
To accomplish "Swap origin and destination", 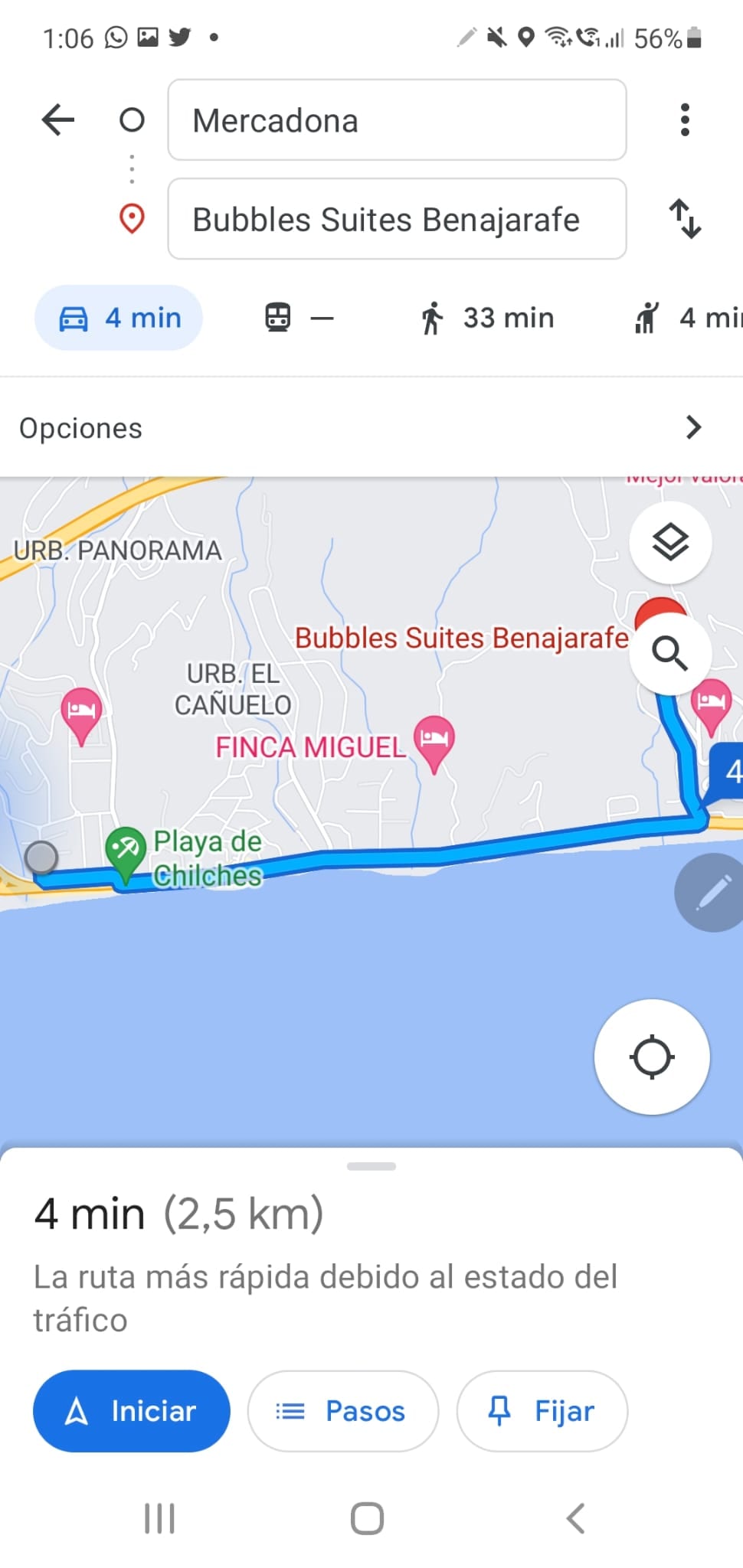I will 685,219.
